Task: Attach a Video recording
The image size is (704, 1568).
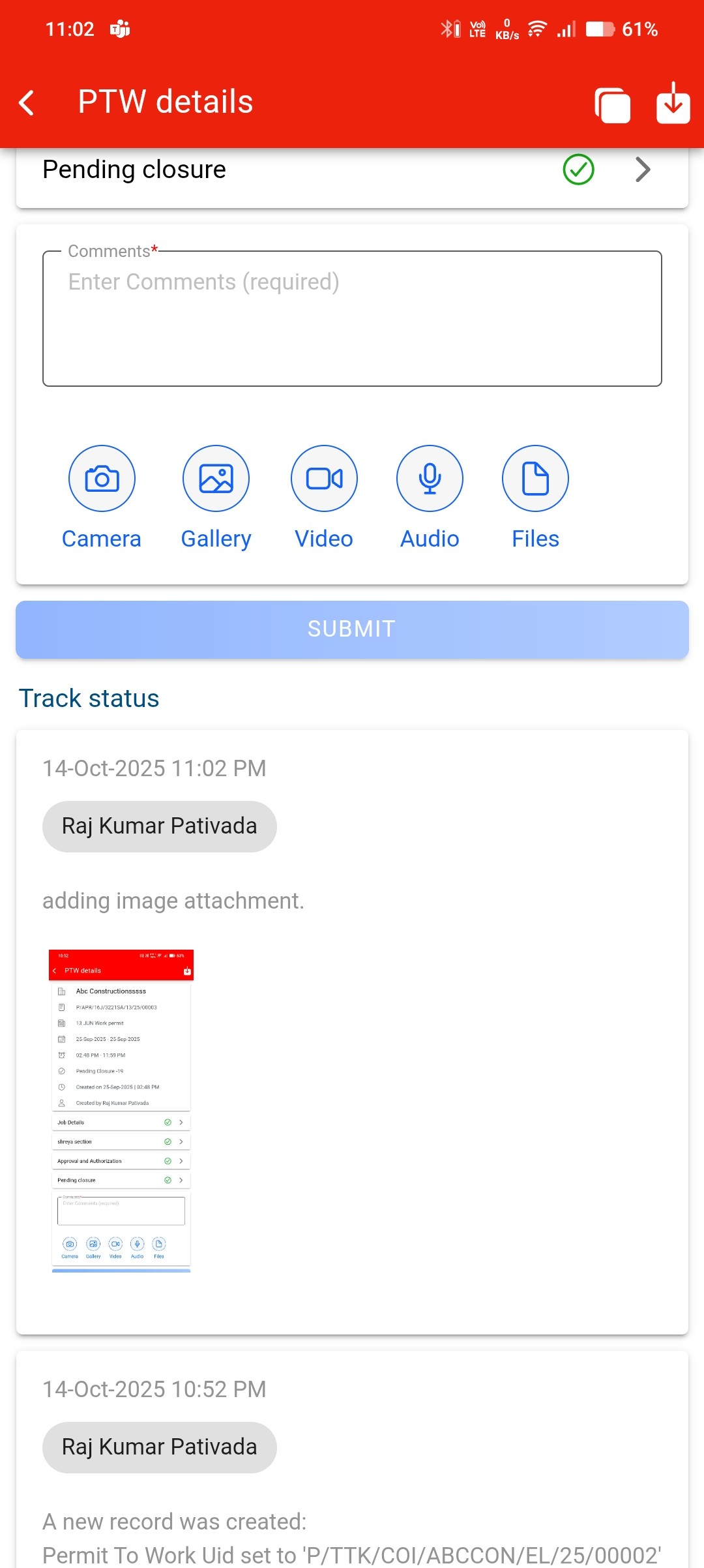Action: [x=324, y=479]
